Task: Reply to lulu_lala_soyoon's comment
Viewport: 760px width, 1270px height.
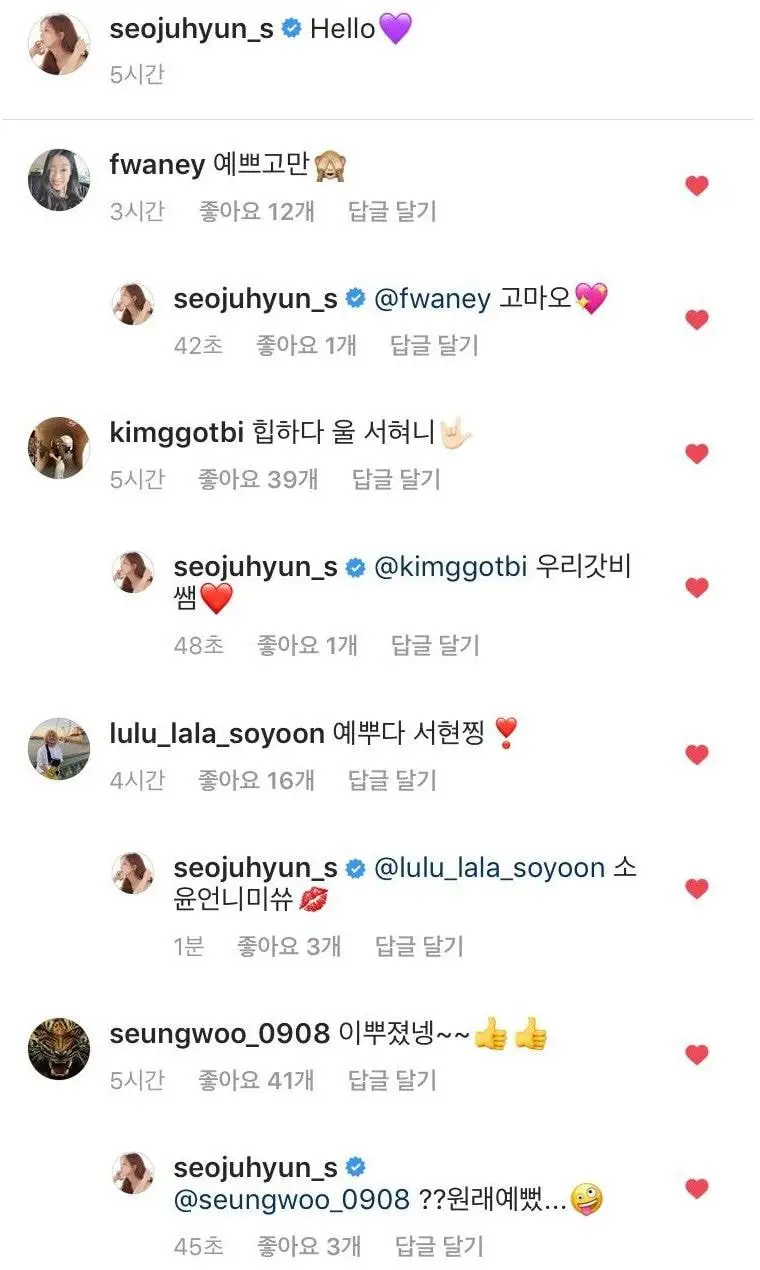Action: click(392, 780)
